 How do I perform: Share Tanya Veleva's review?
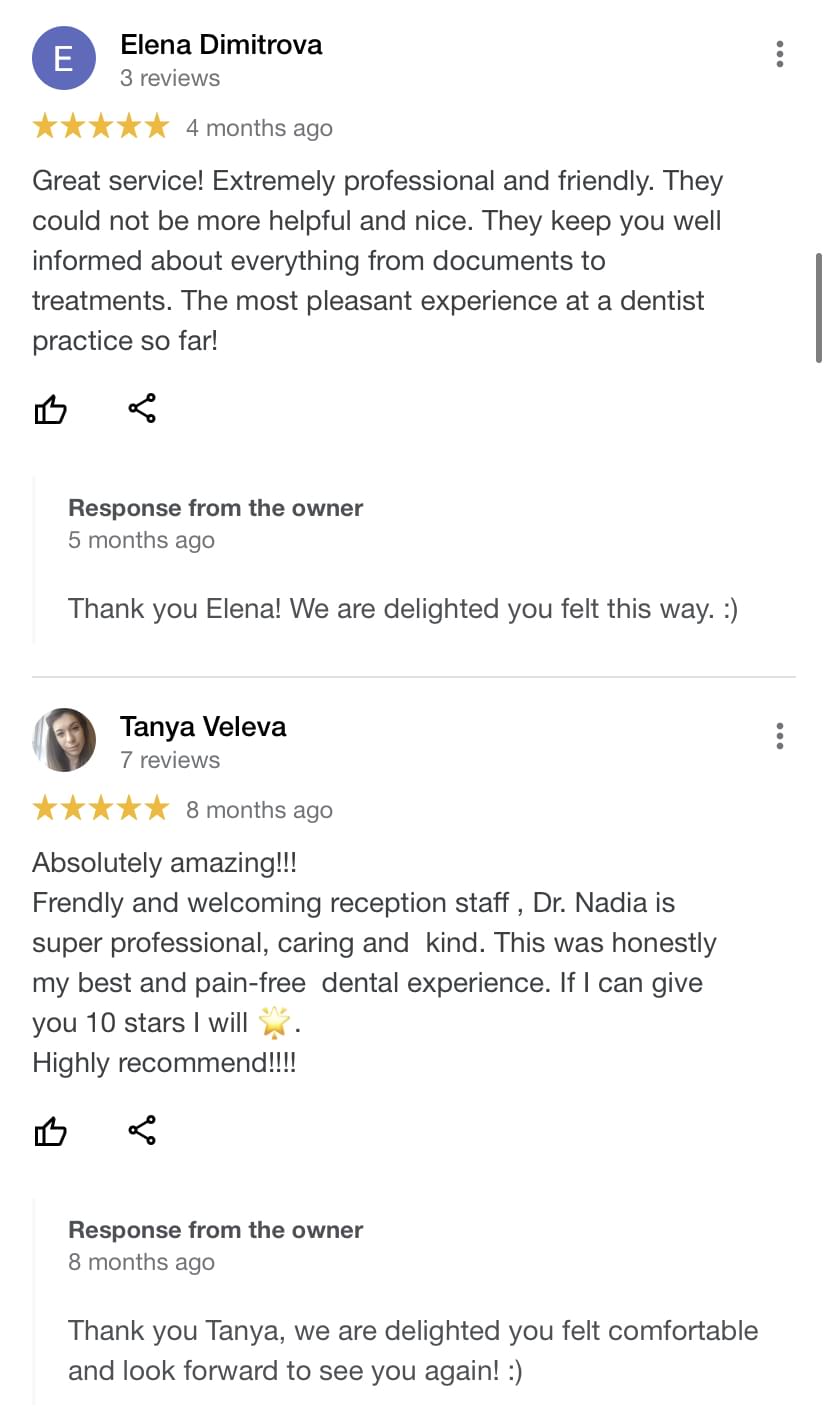pyautogui.click(x=142, y=1130)
